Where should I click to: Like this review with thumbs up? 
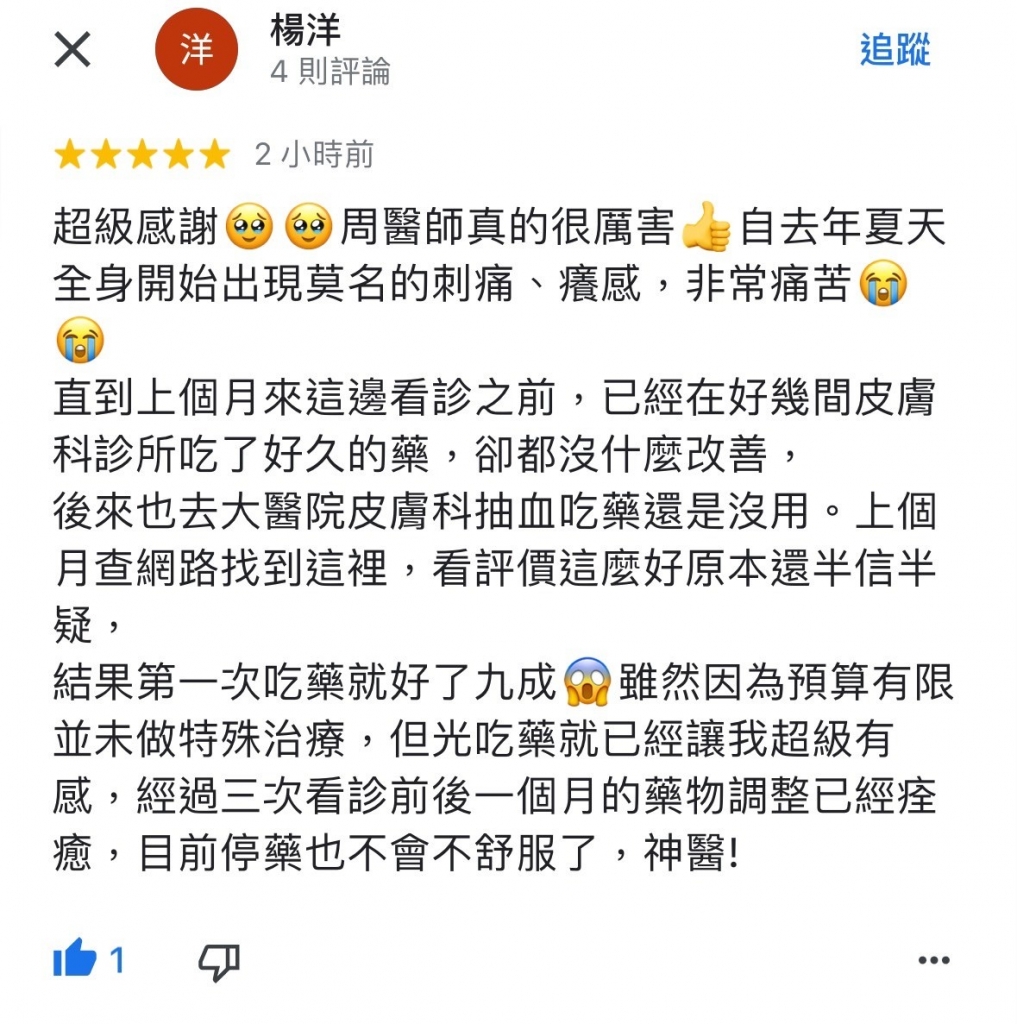coord(75,961)
